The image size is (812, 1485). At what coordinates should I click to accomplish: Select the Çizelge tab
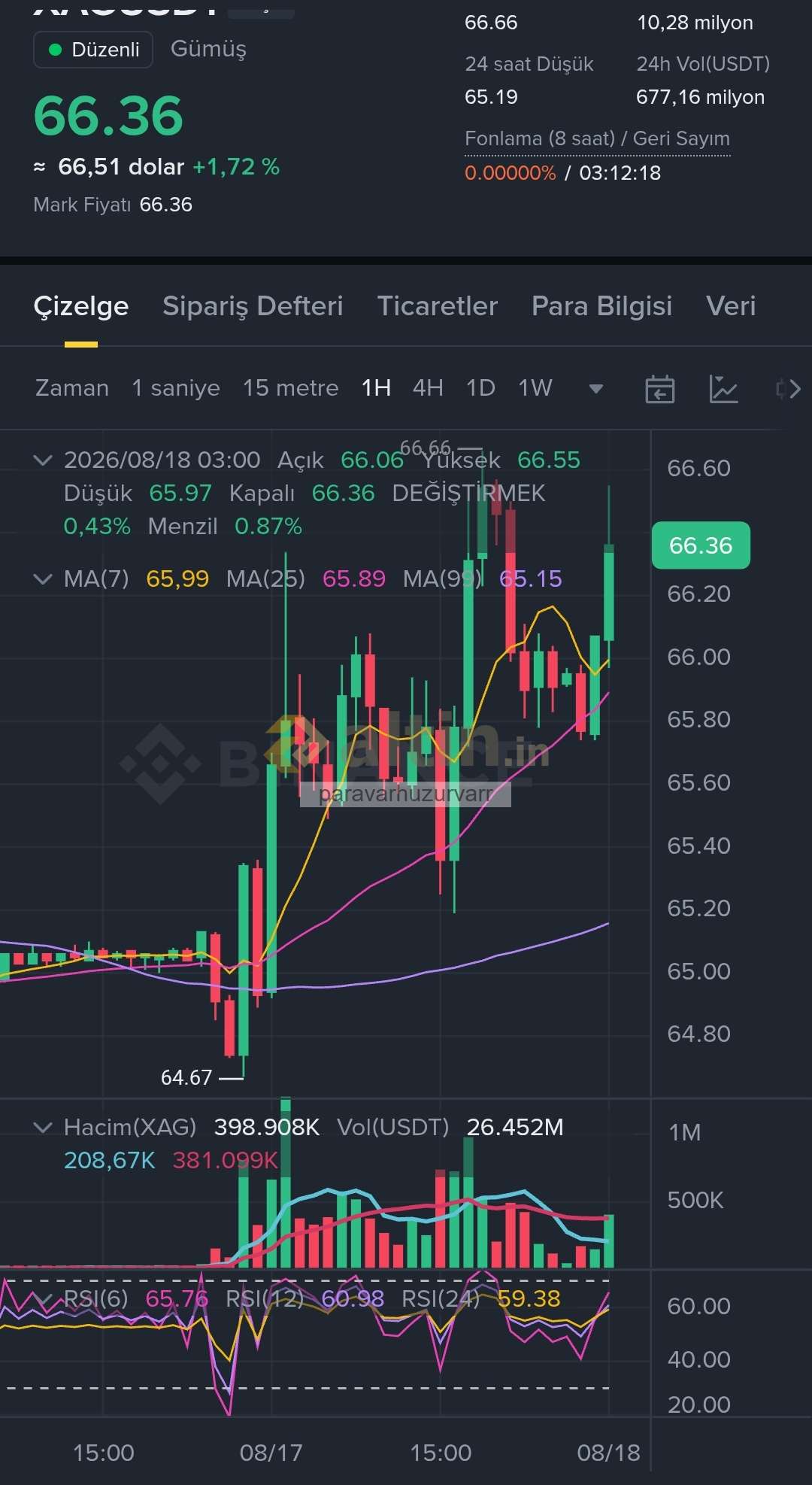[81, 306]
